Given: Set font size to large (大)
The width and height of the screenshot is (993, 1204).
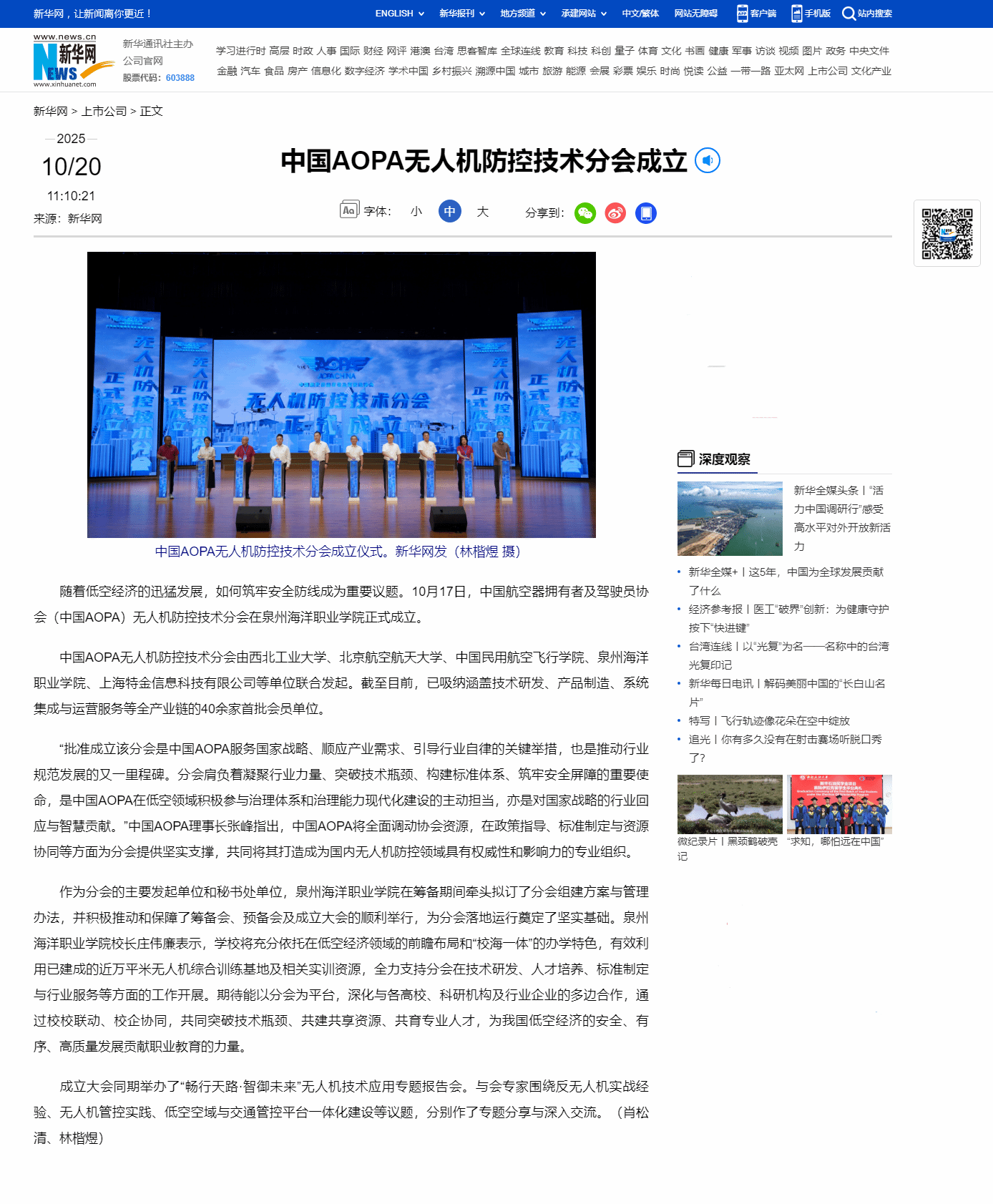Looking at the screenshot, I should tap(483, 212).
